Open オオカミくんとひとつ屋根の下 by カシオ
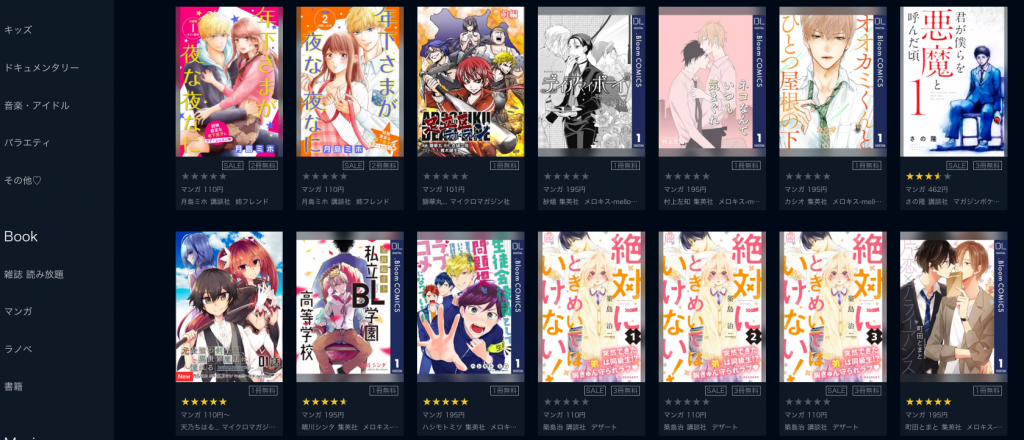This screenshot has height=440, width=1024. click(x=818, y=82)
